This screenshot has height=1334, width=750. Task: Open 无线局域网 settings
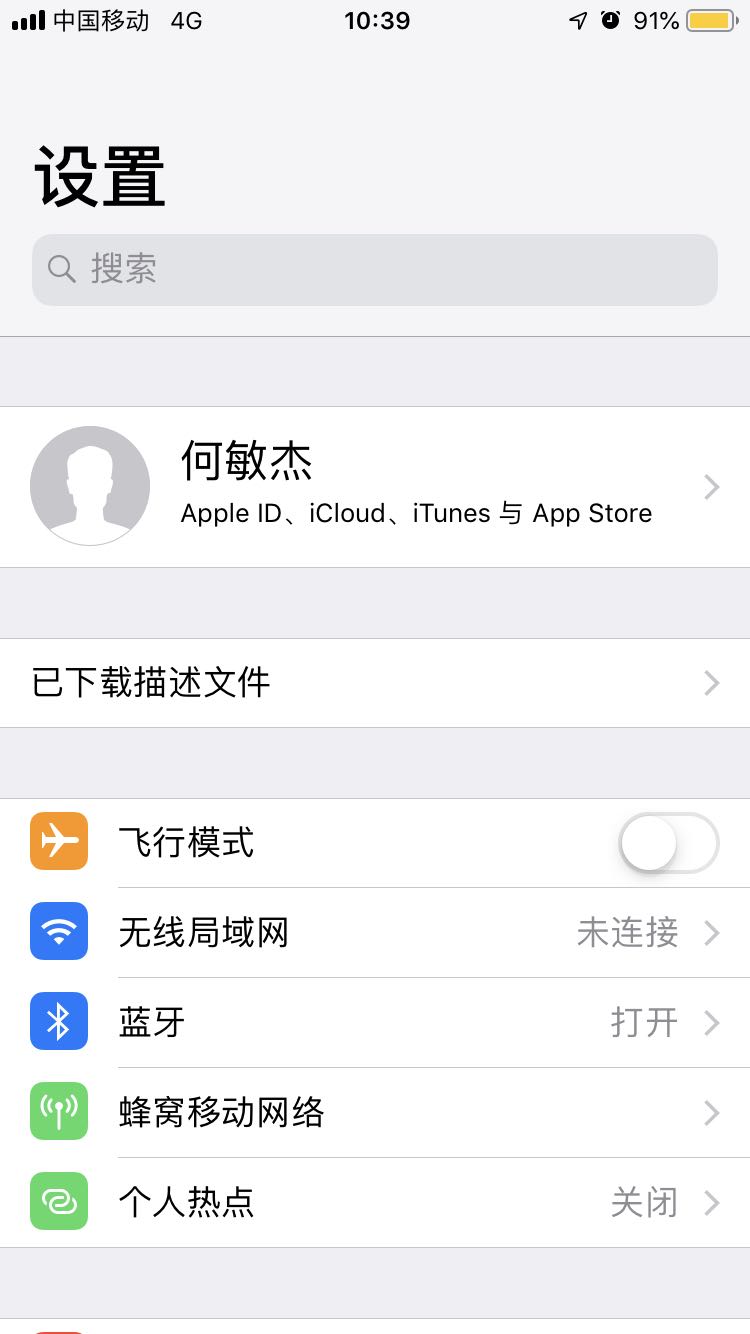[x=374, y=933]
